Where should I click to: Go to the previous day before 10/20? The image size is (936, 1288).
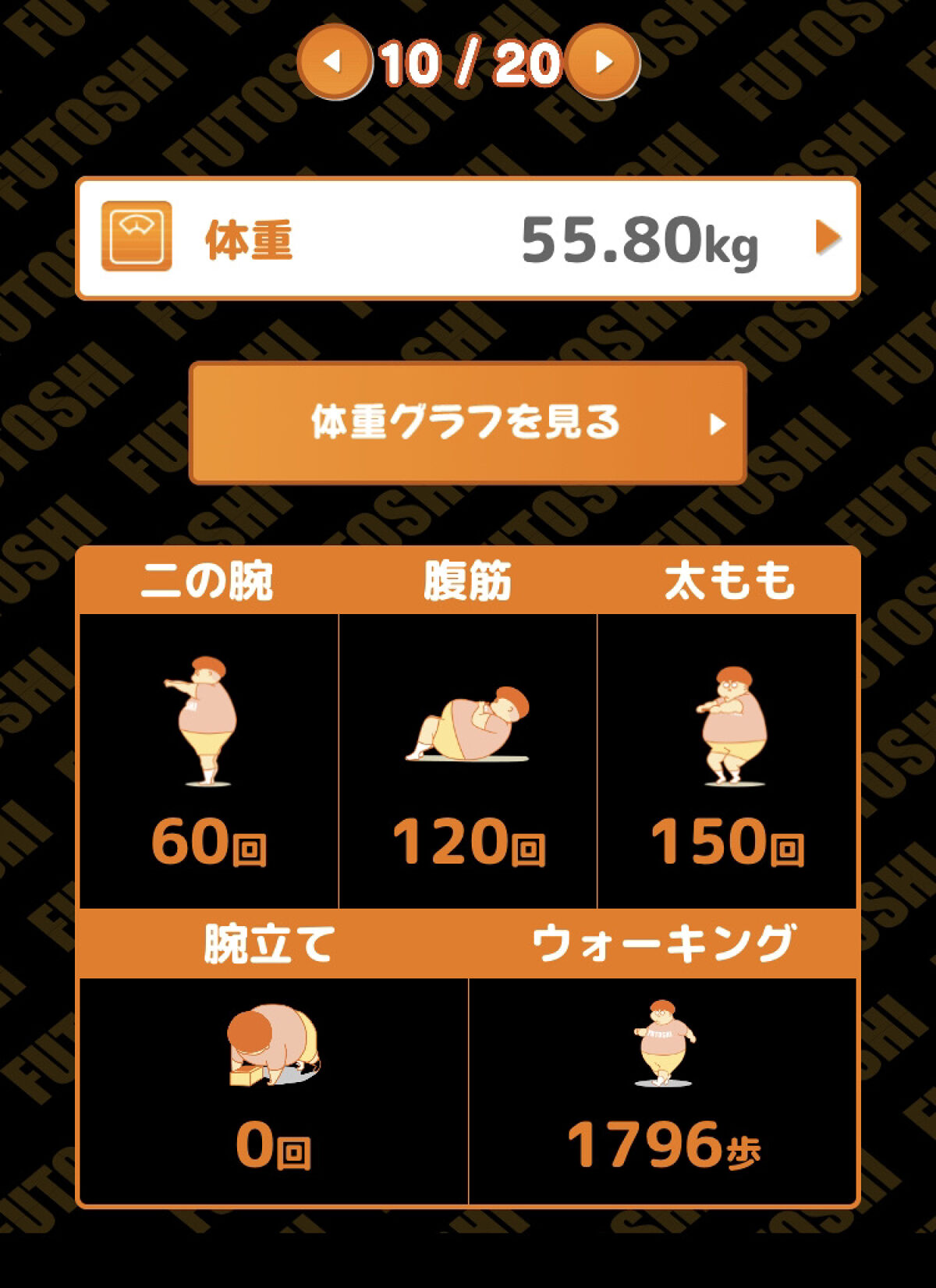[x=334, y=62]
